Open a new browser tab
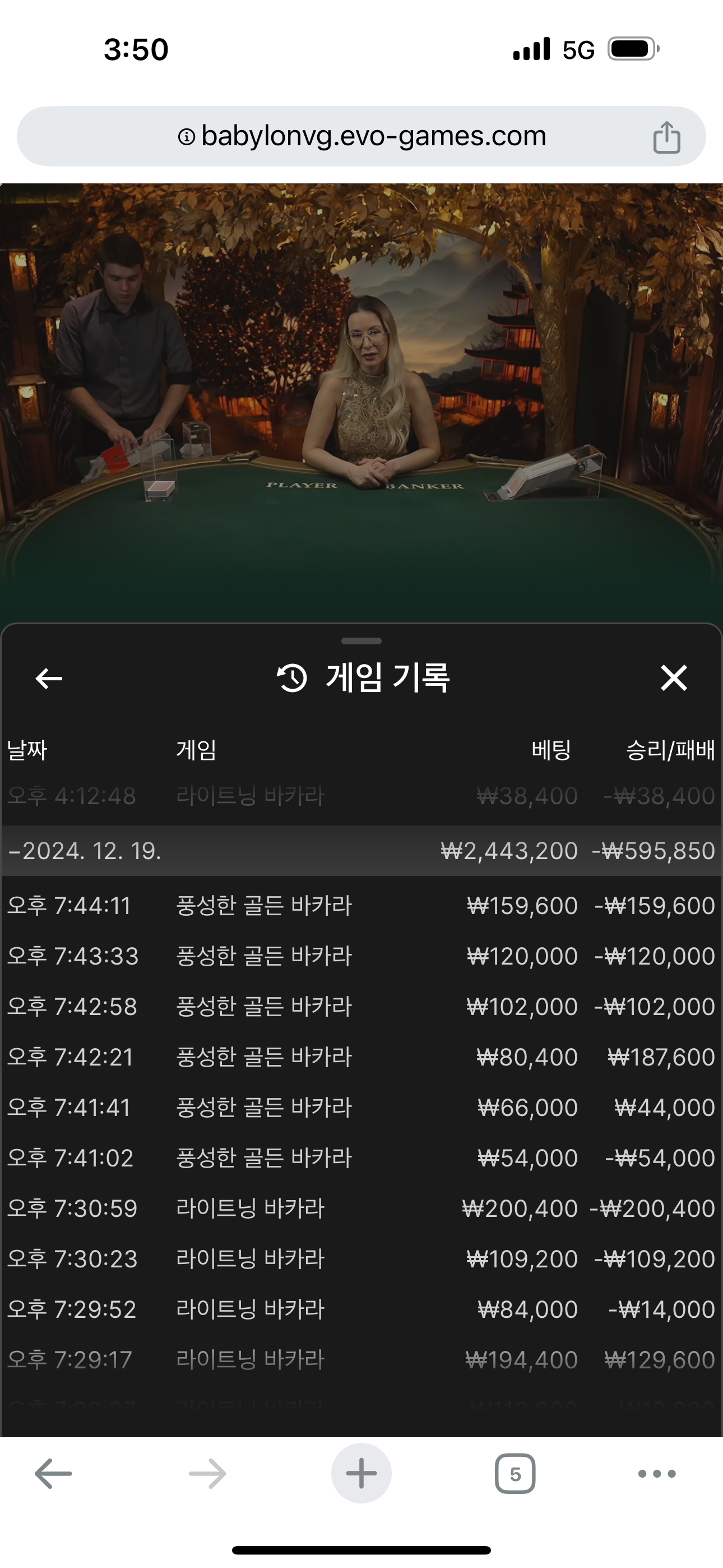The image size is (723, 1568). pyautogui.click(x=361, y=1474)
